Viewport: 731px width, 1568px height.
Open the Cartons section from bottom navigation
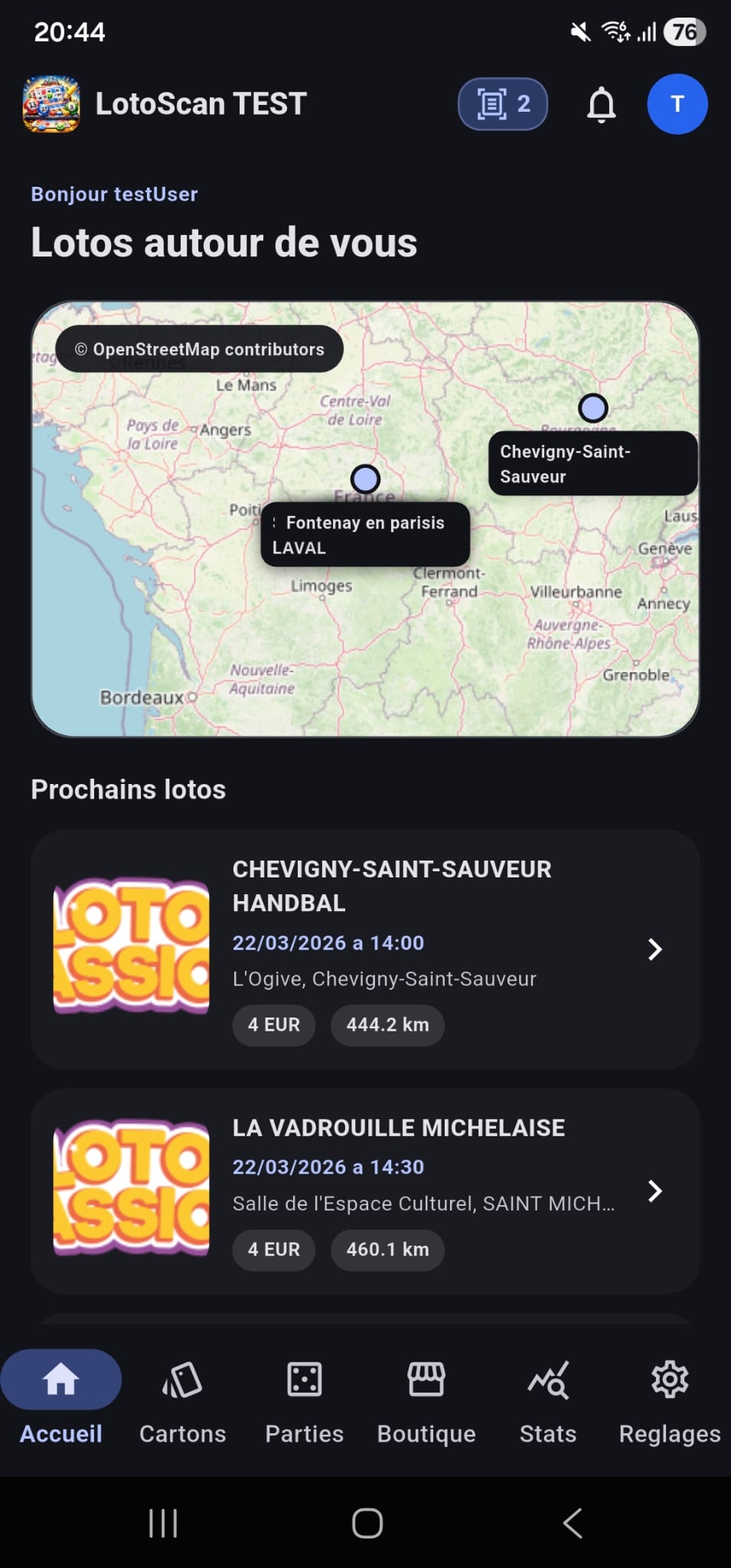coord(182,1397)
